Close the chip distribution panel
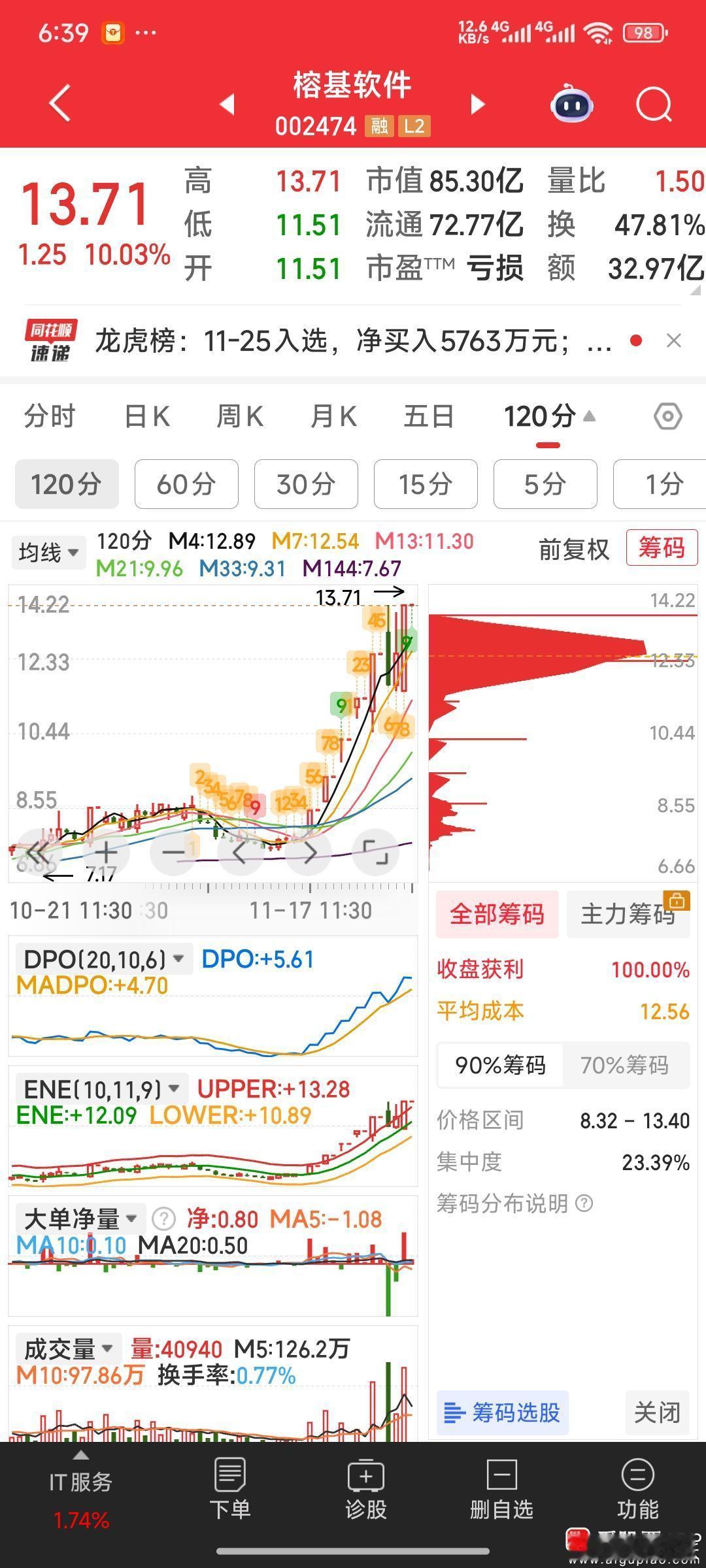Image resolution: width=706 pixels, height=1568 pixels. [656, 1413]
